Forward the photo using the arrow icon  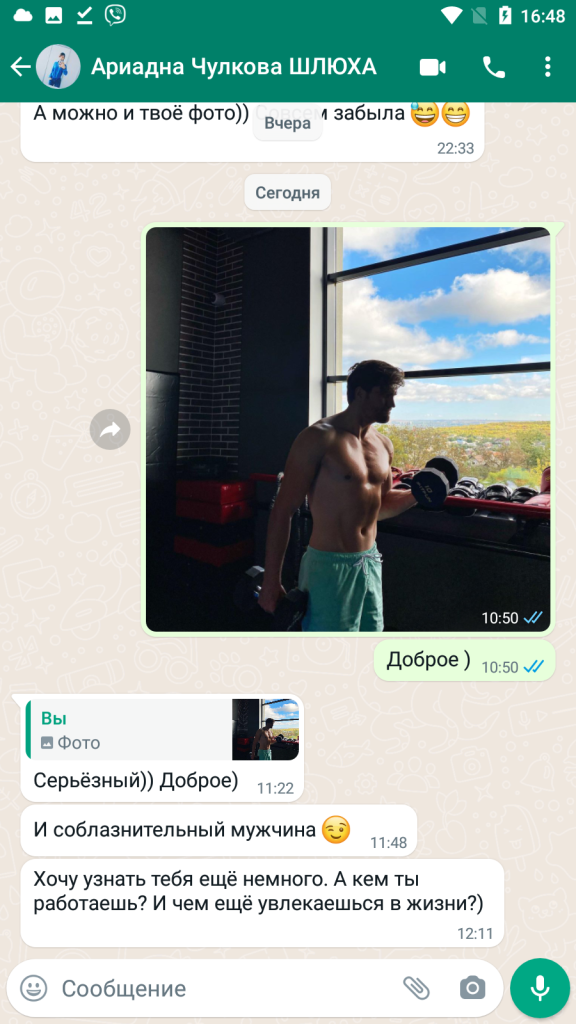pyautogui.click(x=110, y=429)
